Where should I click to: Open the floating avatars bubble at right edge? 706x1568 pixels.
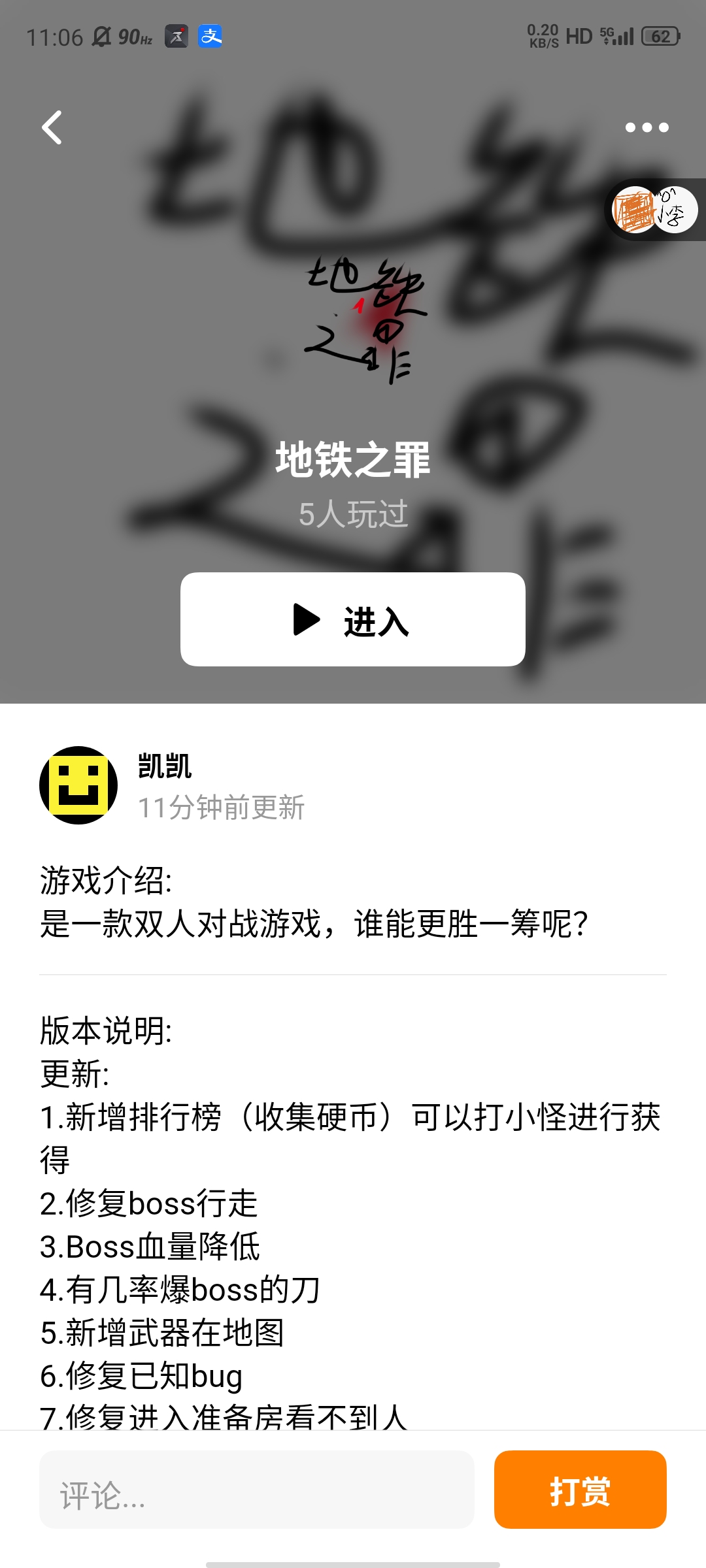655,210
